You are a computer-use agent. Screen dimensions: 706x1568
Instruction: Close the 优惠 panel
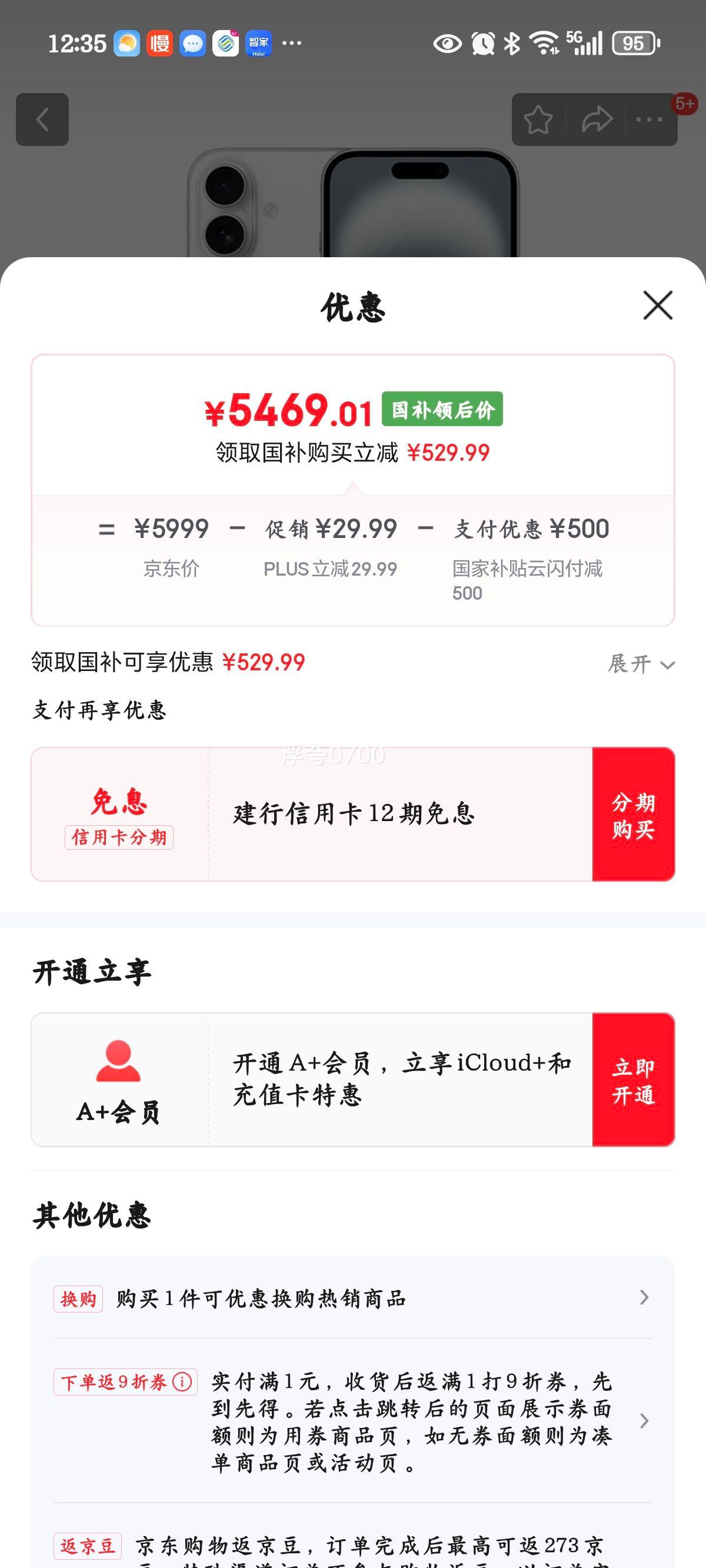(658, 305)
